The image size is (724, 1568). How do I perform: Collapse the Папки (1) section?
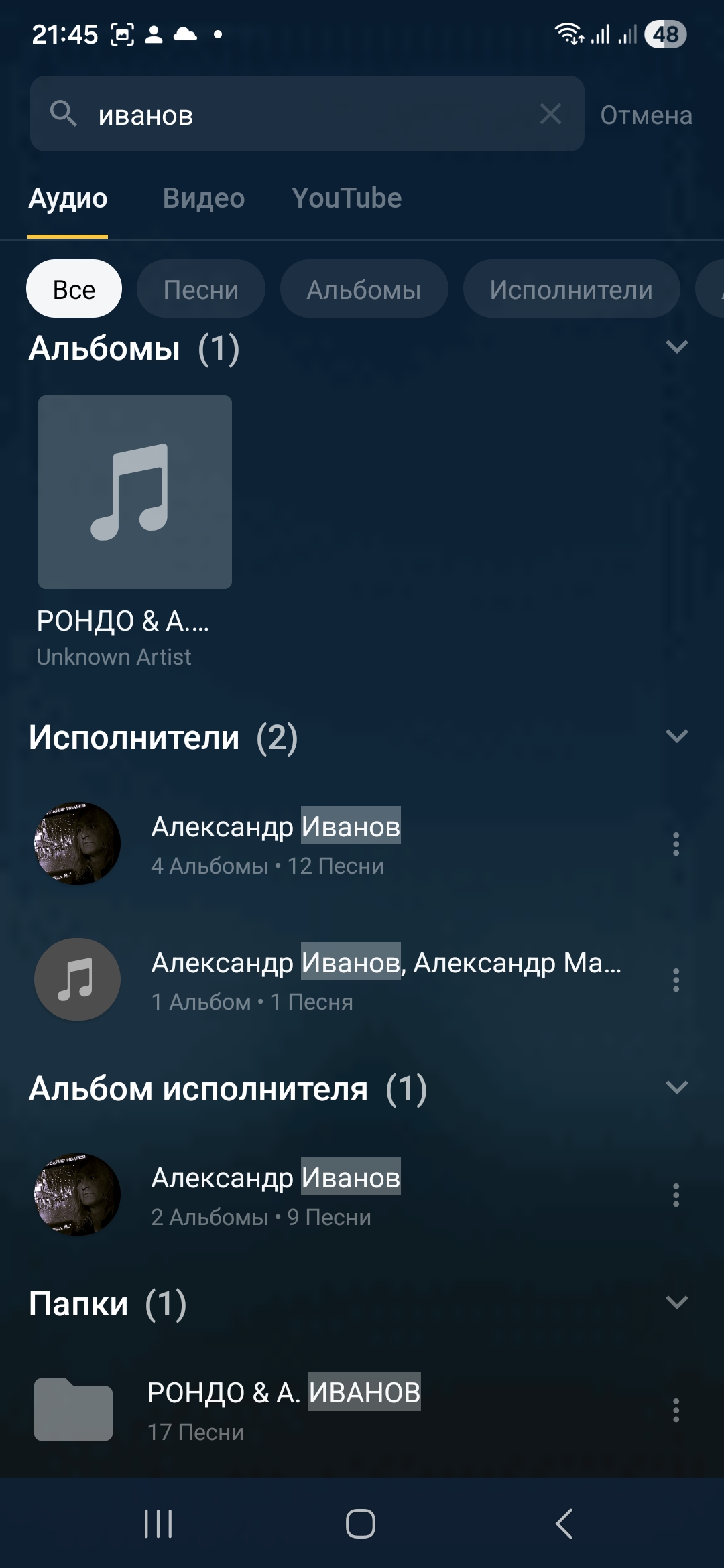[x=676, y=1303]
